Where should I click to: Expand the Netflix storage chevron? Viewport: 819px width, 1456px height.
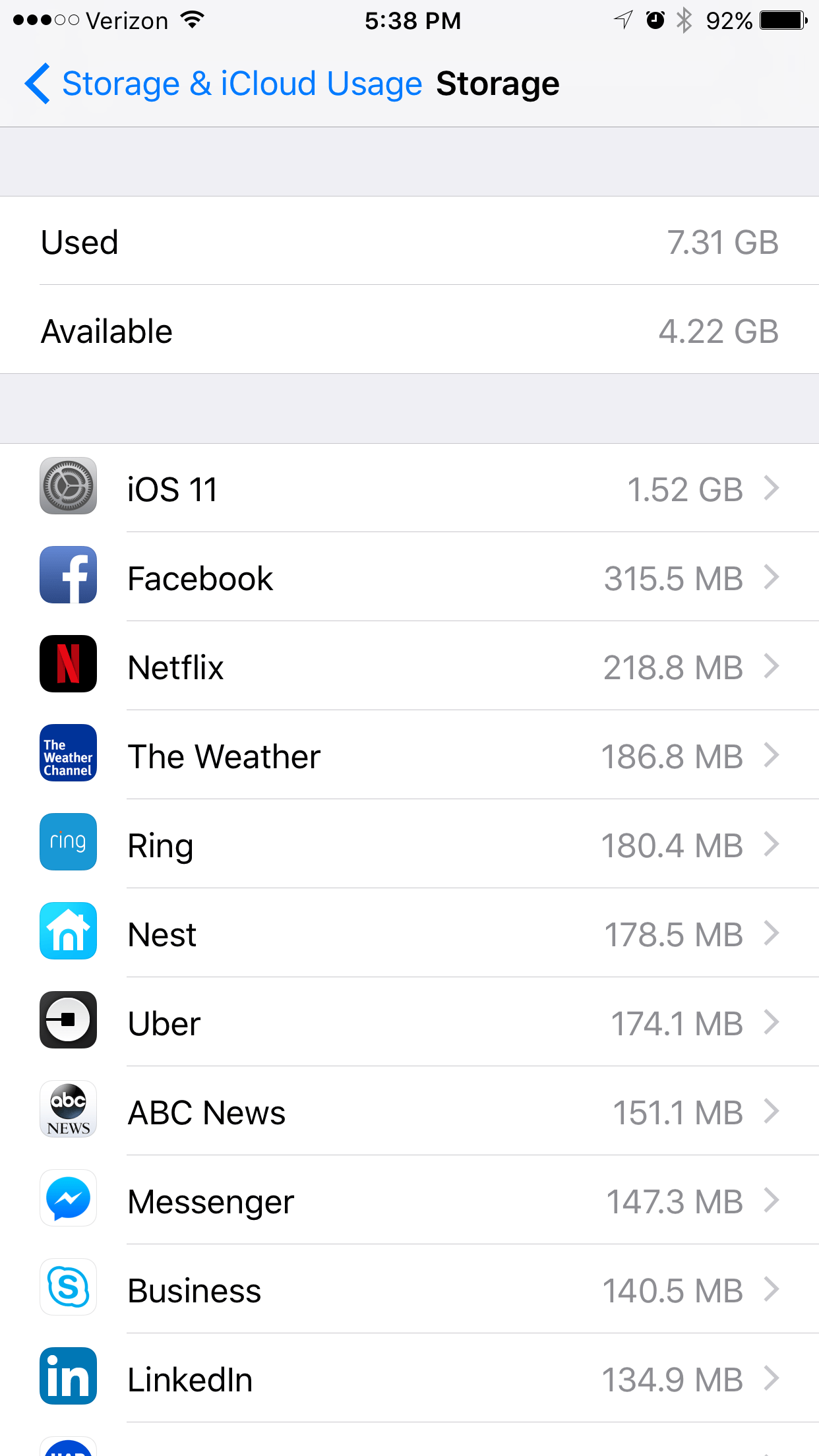click(772, 667)
